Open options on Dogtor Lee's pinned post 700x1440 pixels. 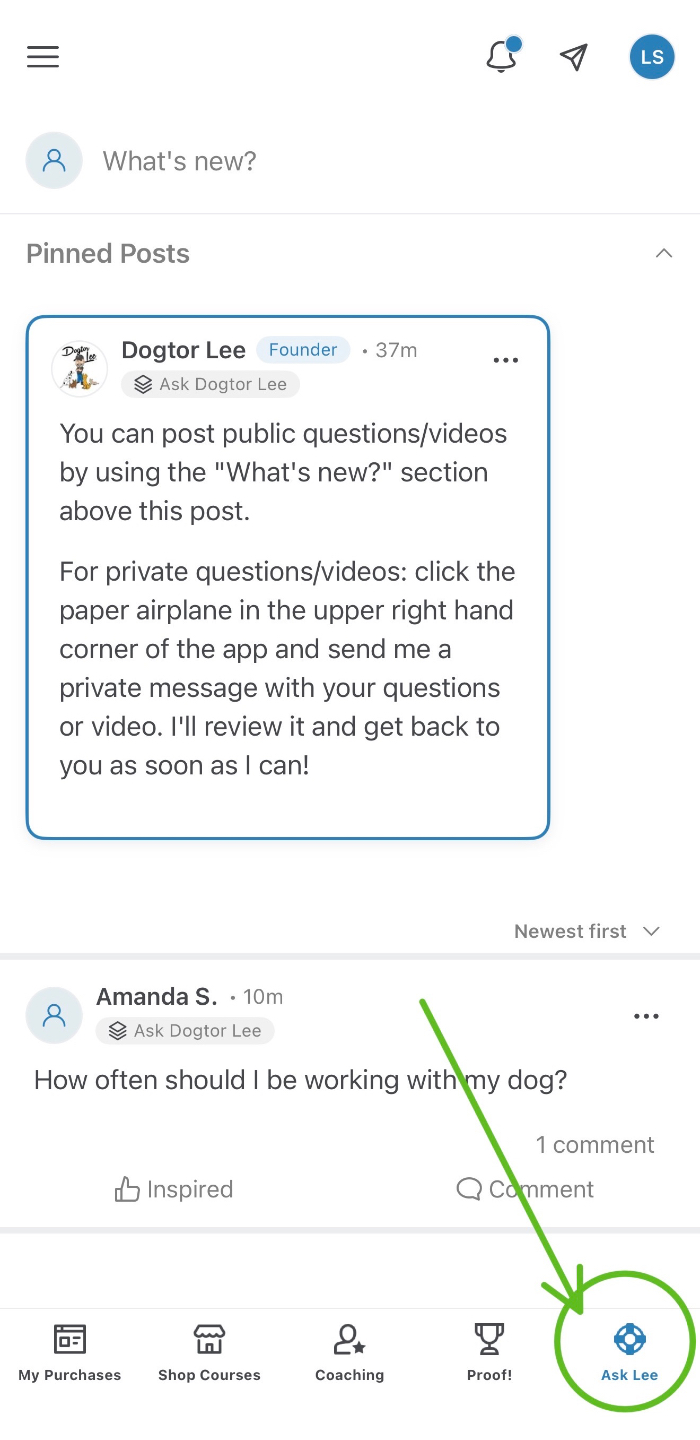coord(506,360)
